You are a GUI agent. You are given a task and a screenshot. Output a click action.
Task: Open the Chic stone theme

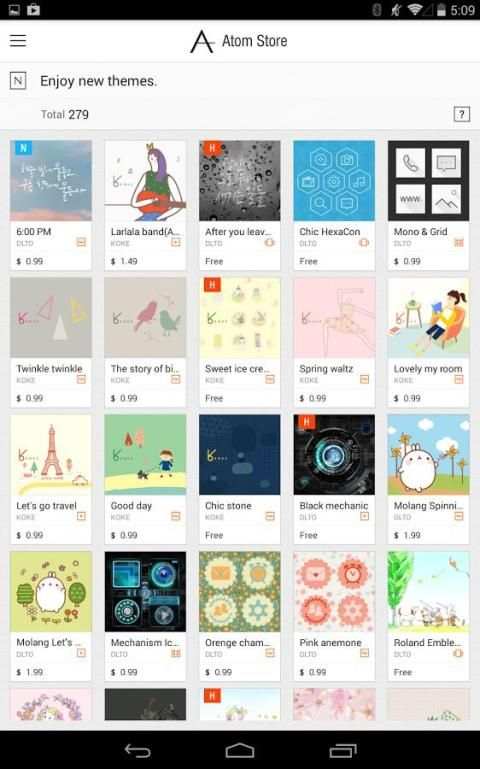[x=240, y=479]
